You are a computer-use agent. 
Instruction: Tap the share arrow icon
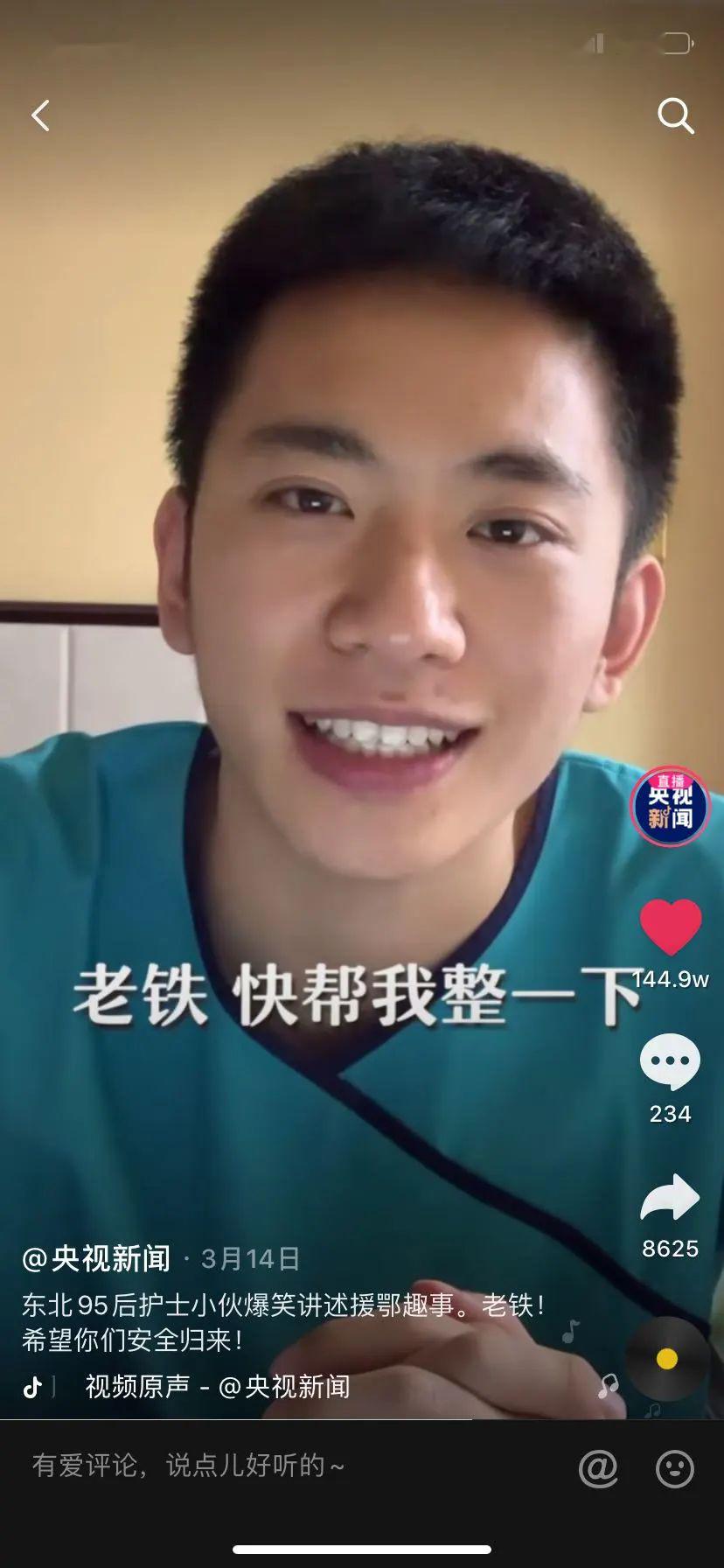coord(669,1197)
